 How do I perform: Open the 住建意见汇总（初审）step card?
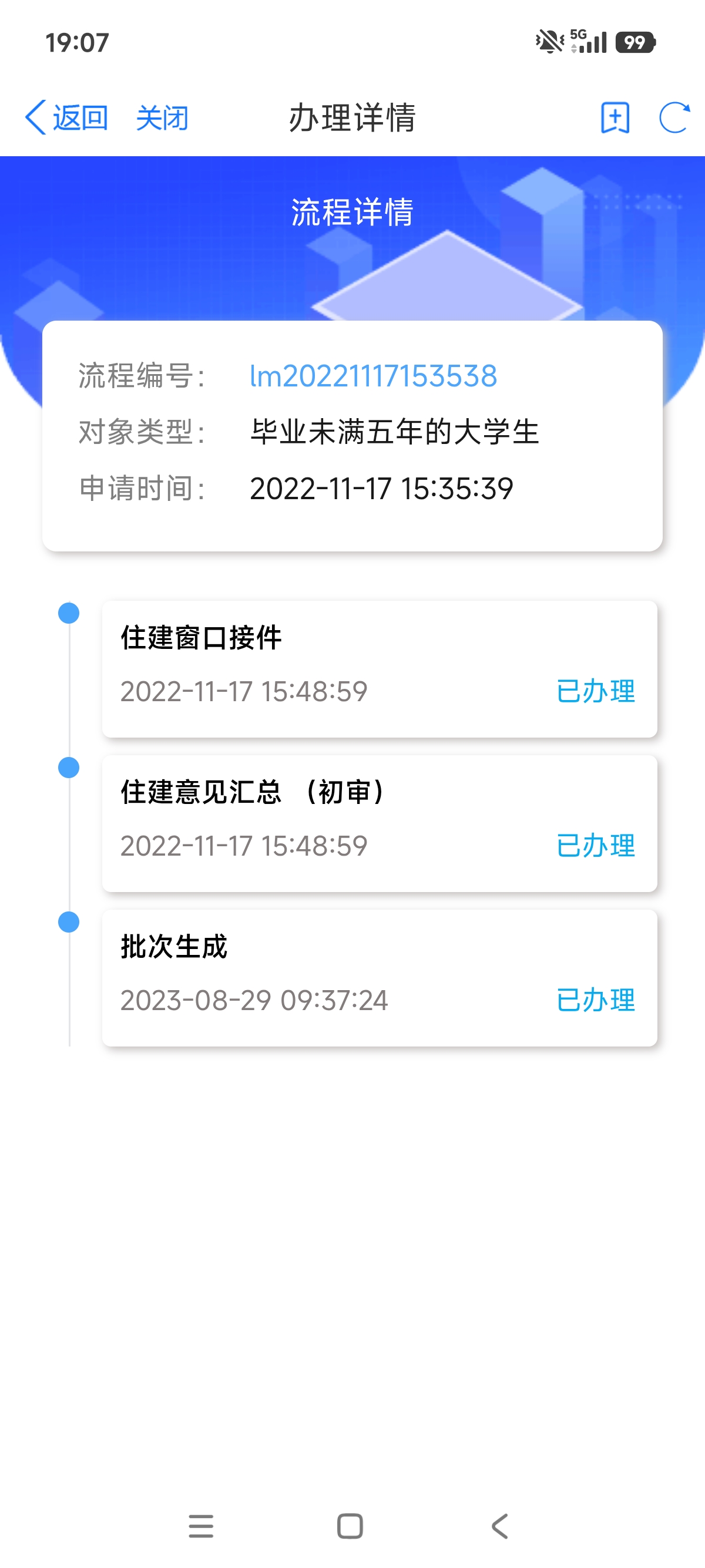380,823
